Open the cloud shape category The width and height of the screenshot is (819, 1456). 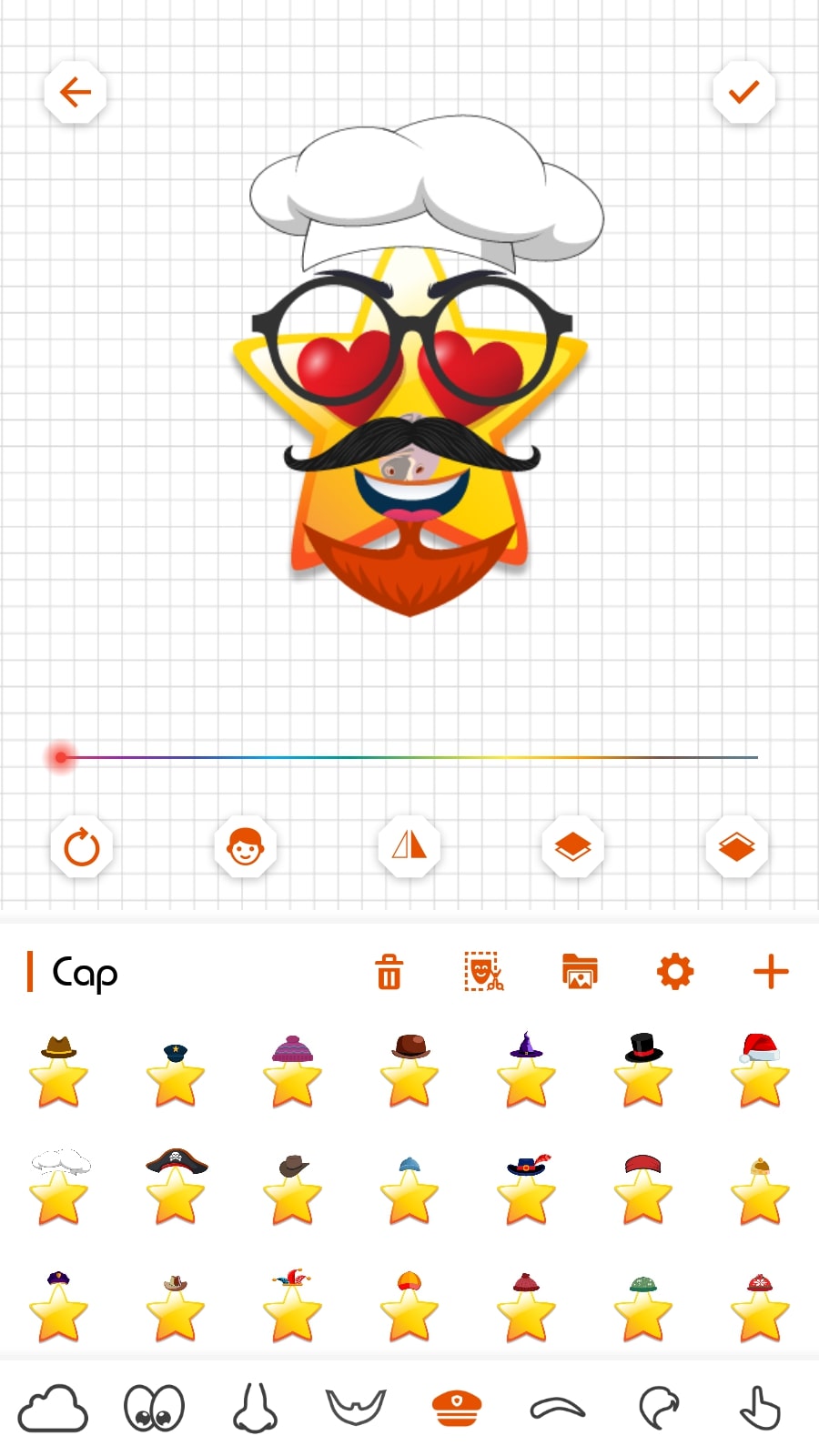point(53,1409)
